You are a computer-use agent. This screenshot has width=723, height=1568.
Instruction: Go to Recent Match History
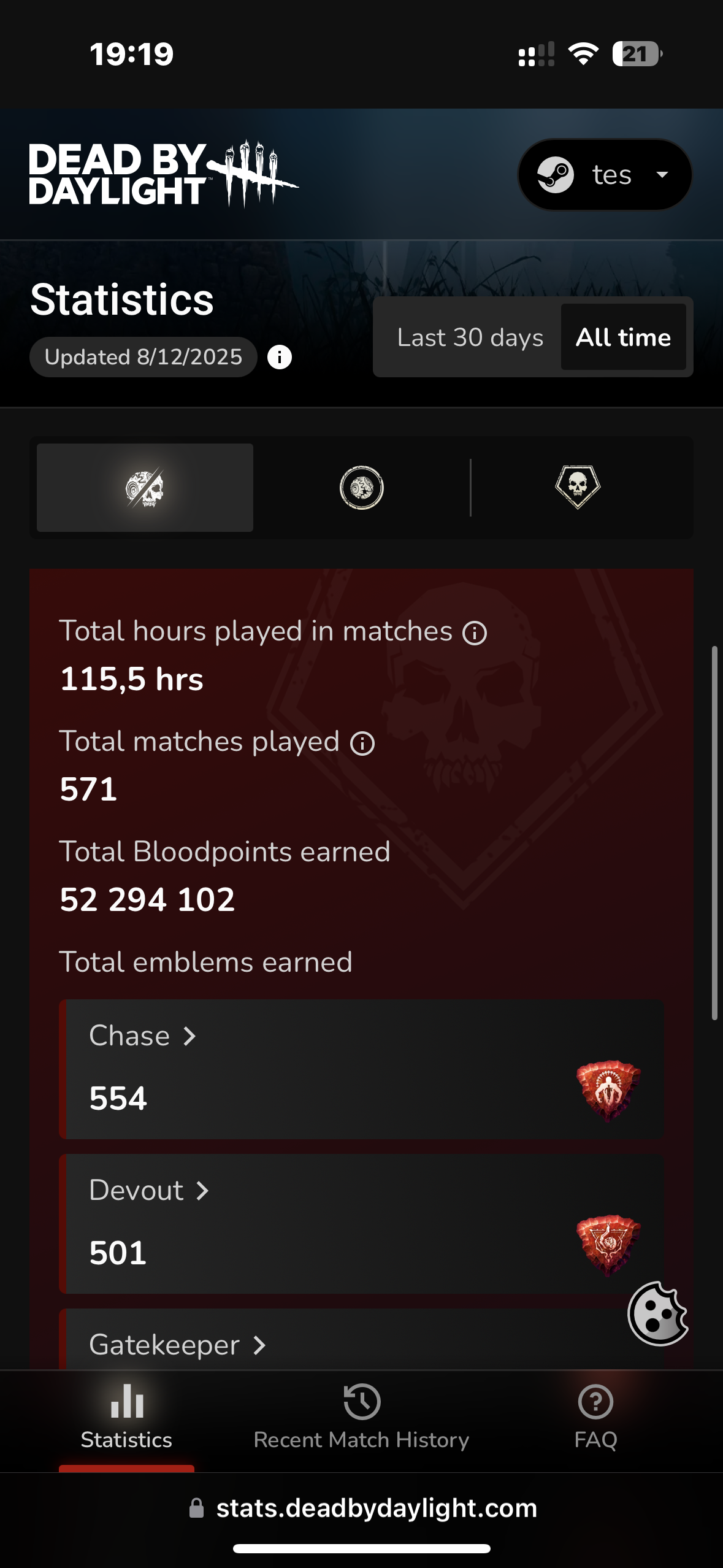click(361, 1417)
